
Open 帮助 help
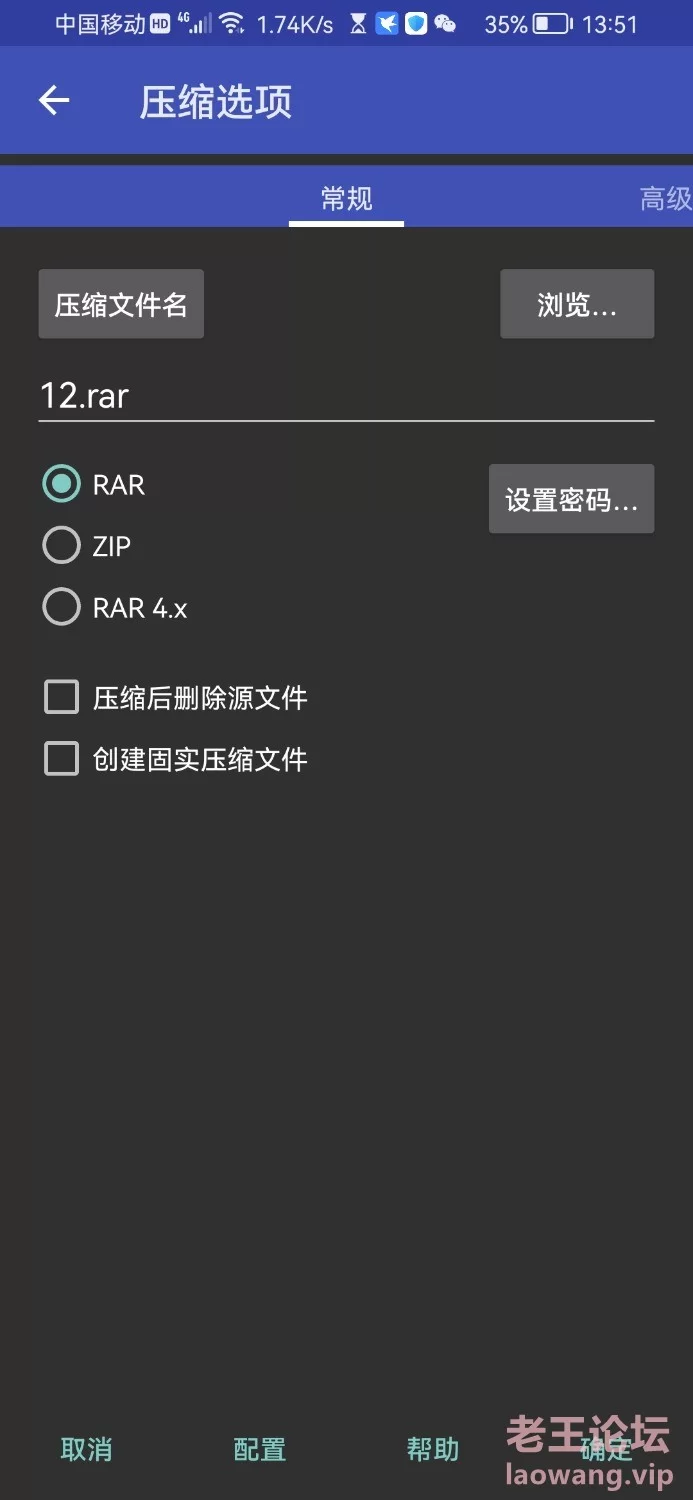coord(432,1449)
